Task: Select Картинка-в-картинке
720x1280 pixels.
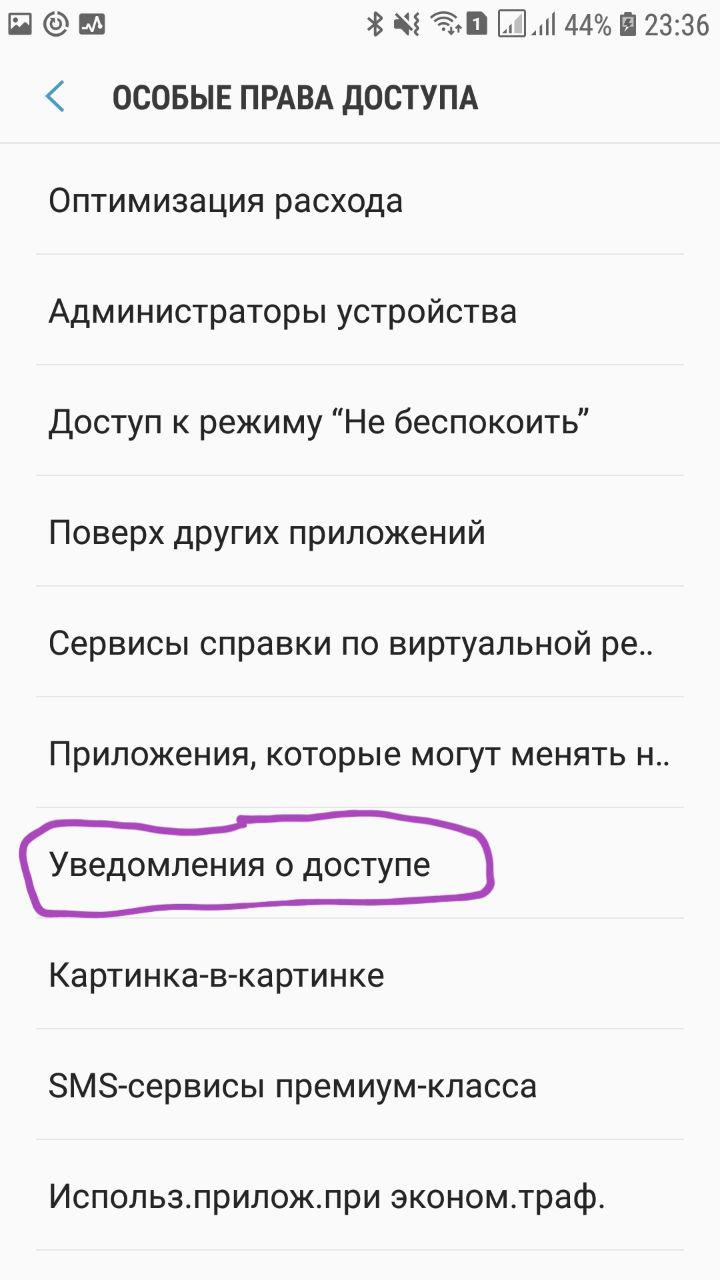Action: [x=360, y=974]
